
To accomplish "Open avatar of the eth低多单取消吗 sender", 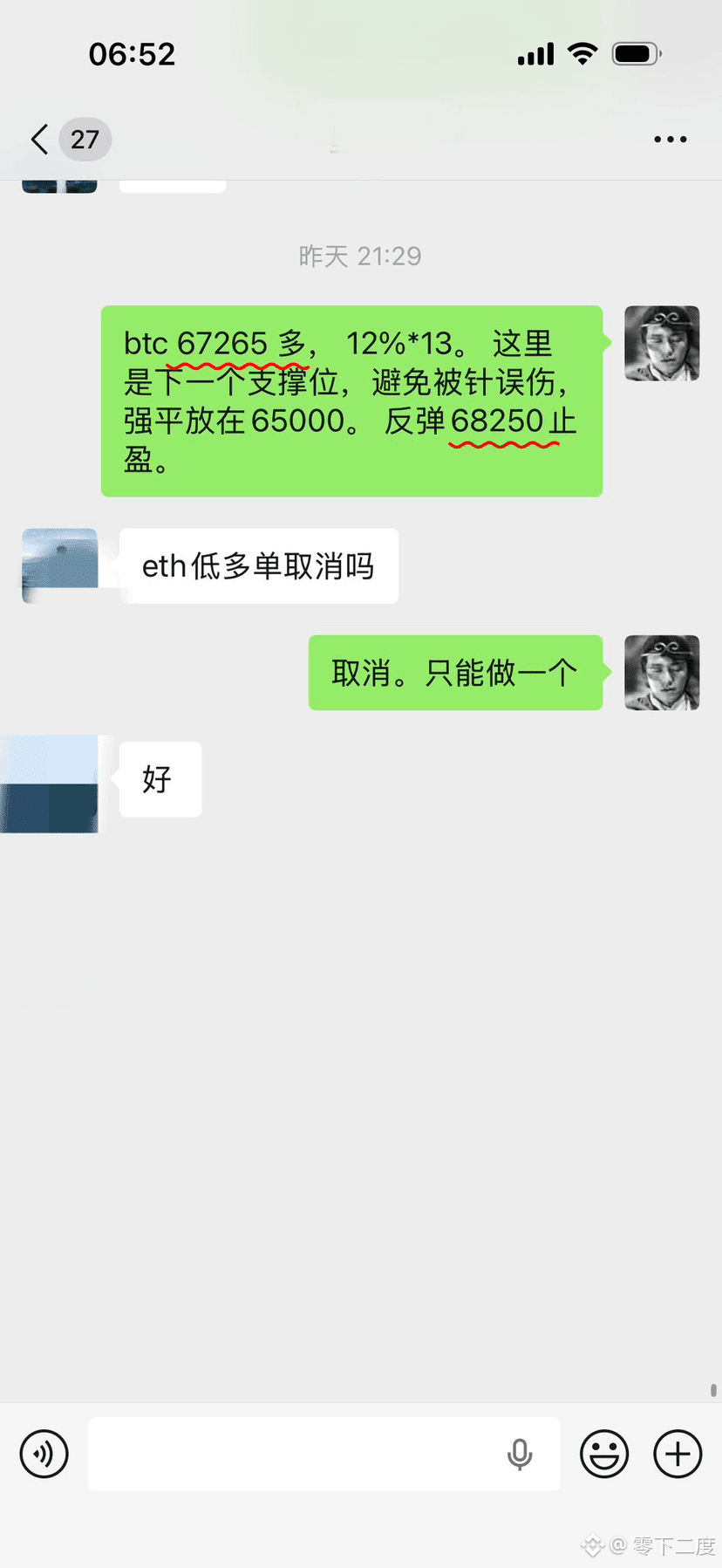I will 59,565.
